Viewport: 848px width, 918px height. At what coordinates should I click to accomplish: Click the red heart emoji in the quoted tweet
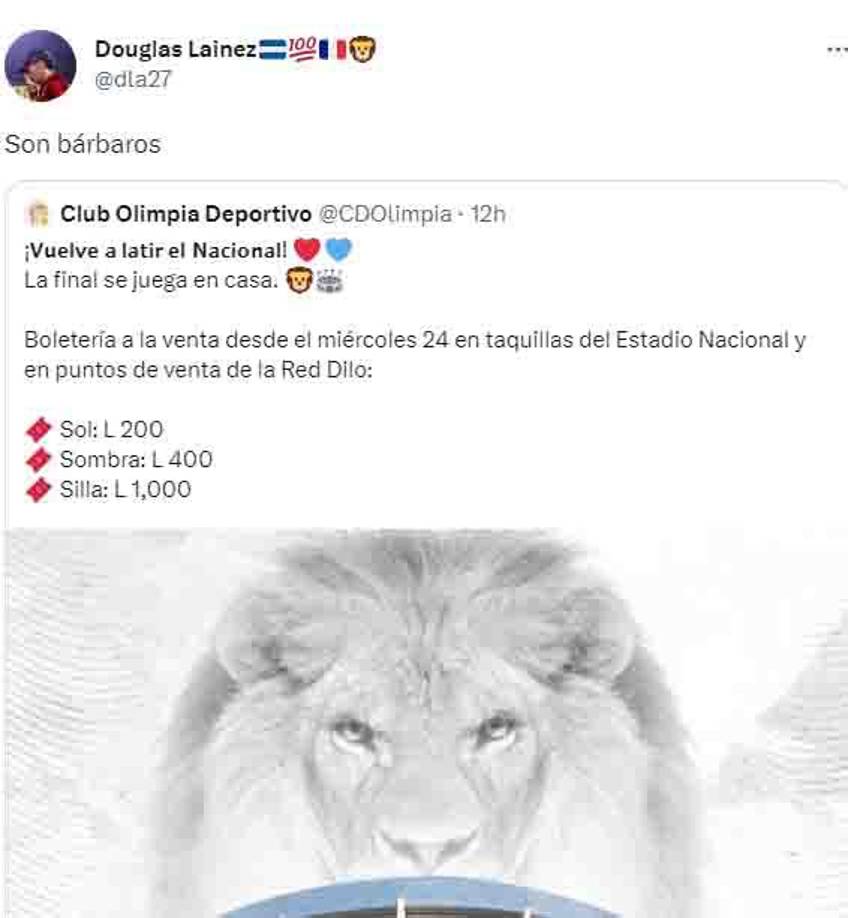tap(308, 249)
